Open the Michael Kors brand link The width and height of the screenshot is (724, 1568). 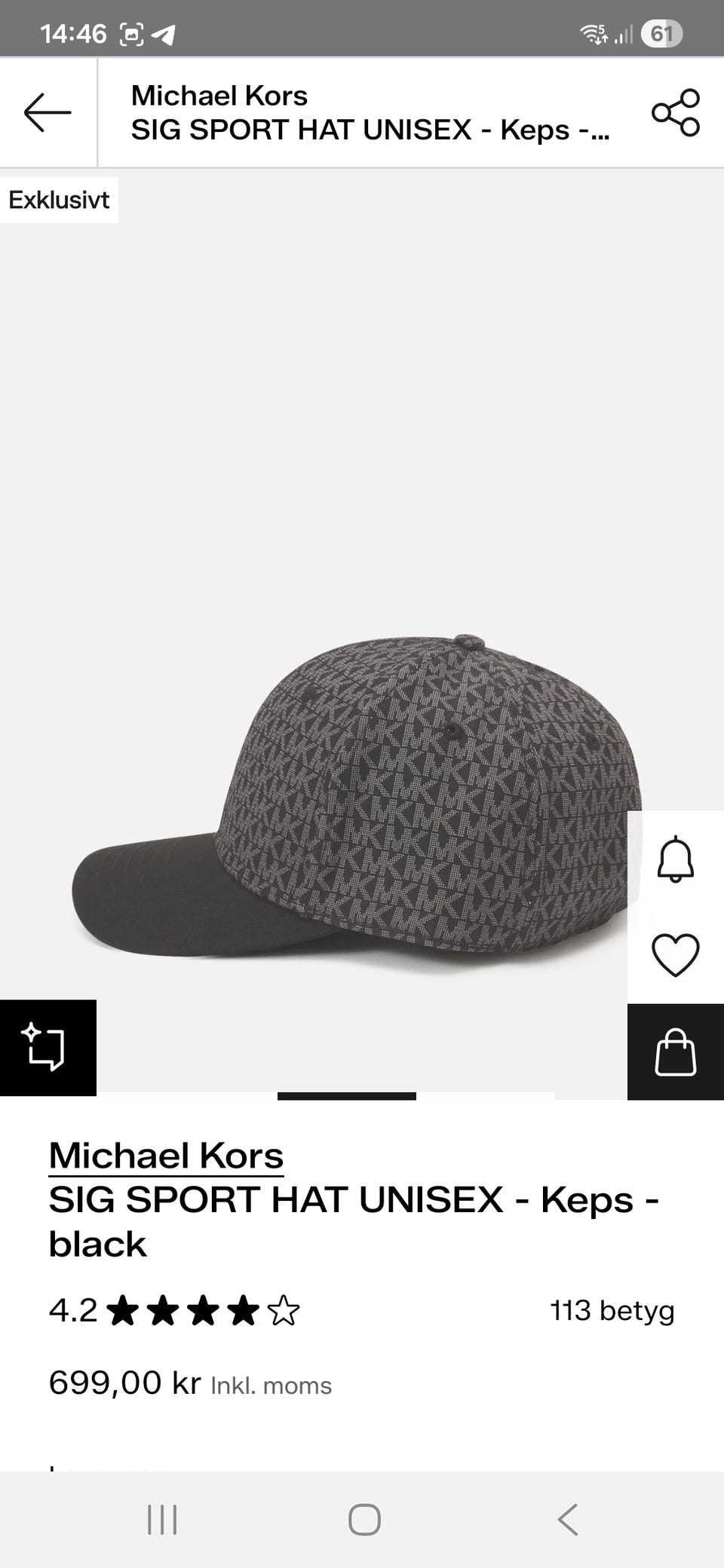point(166,1156)
